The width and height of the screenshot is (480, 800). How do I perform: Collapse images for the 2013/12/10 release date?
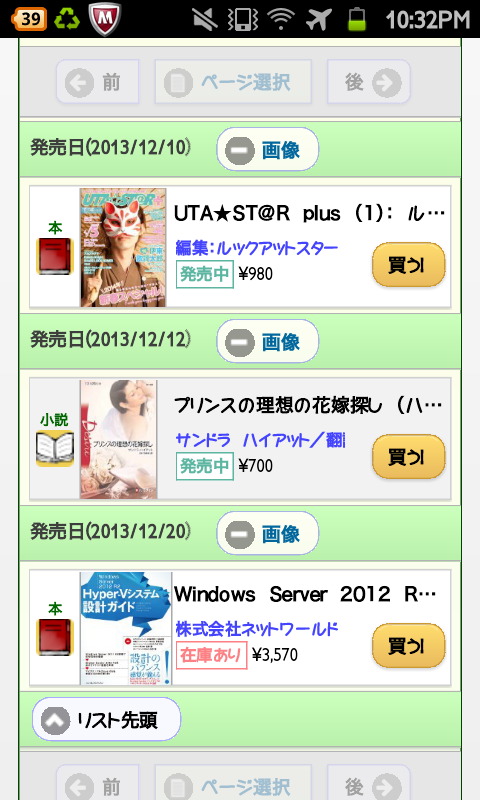[267, 149]
